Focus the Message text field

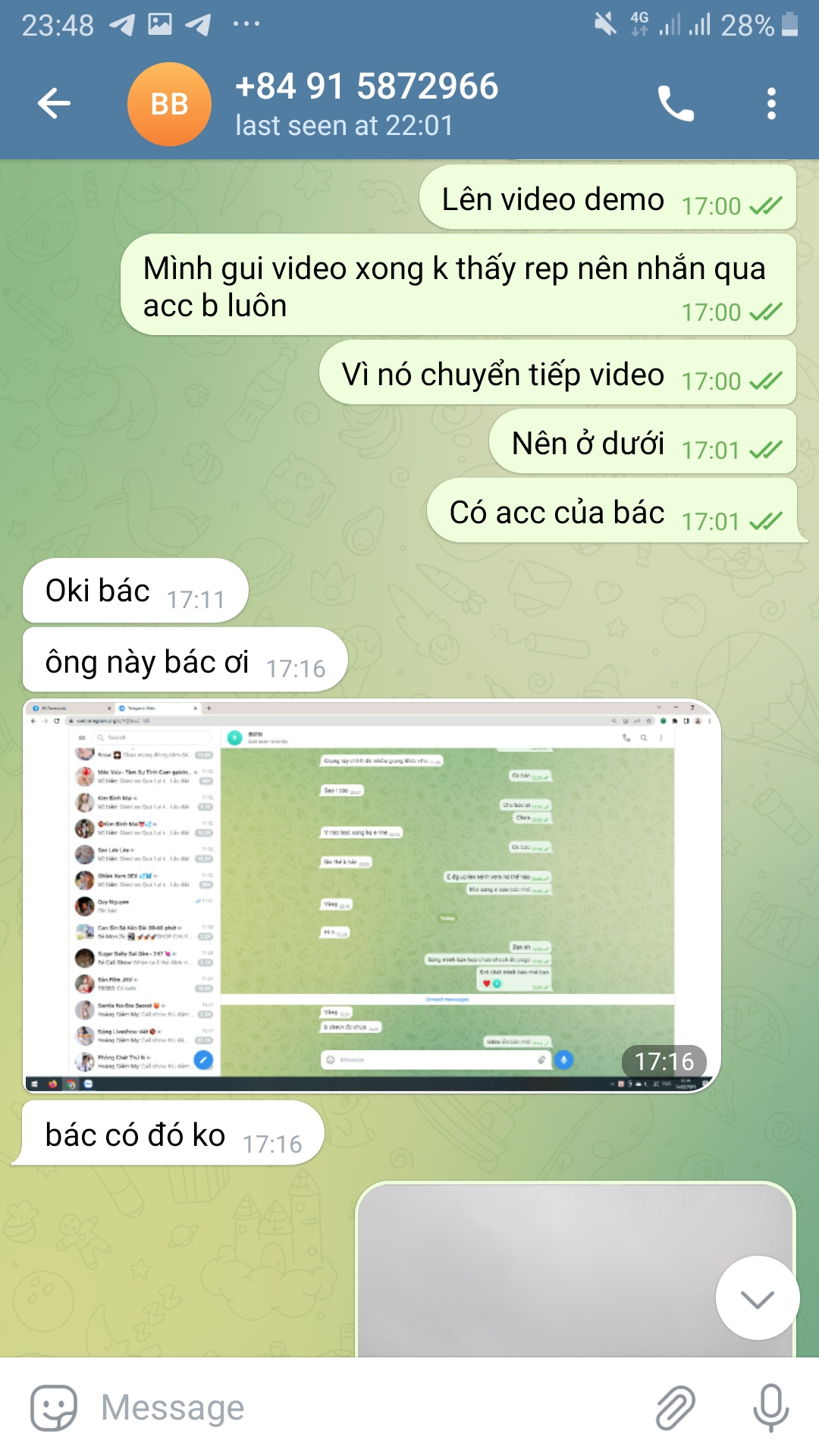(x=364, y=1407)
